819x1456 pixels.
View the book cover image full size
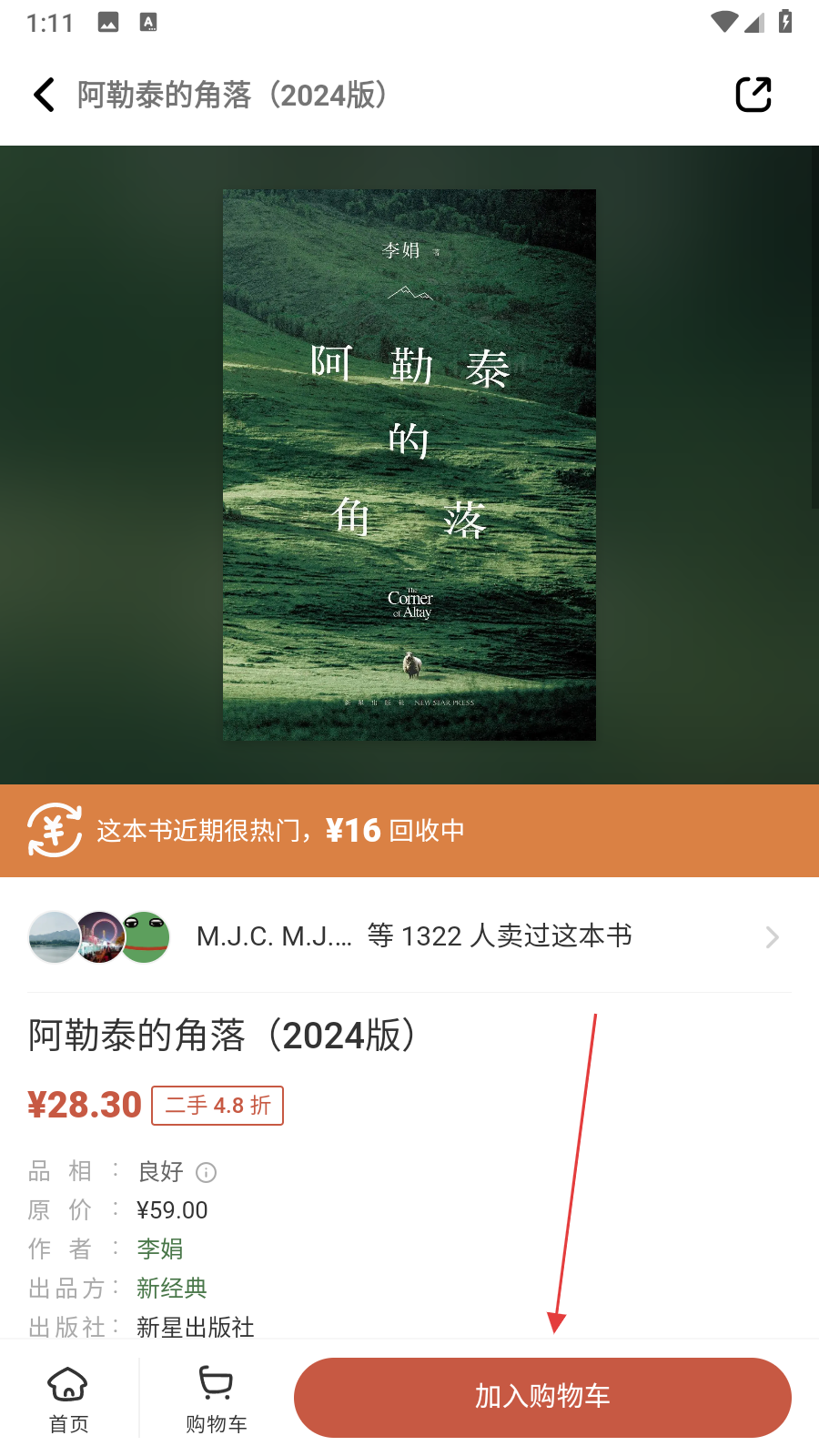point(409,464)
